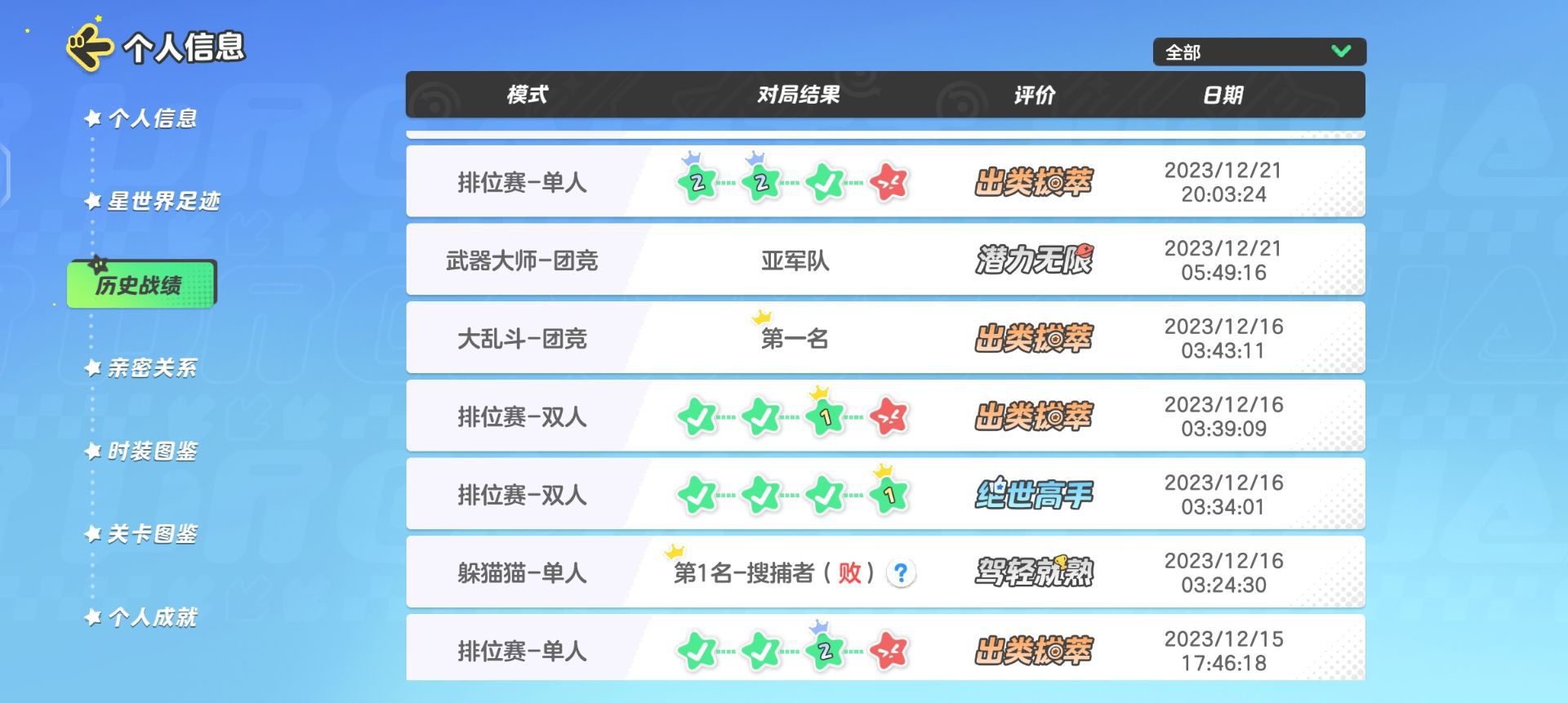This screenshot has width=1568, height=703.
Task: Open the 个人信息 tab
Action: point(152,119)
